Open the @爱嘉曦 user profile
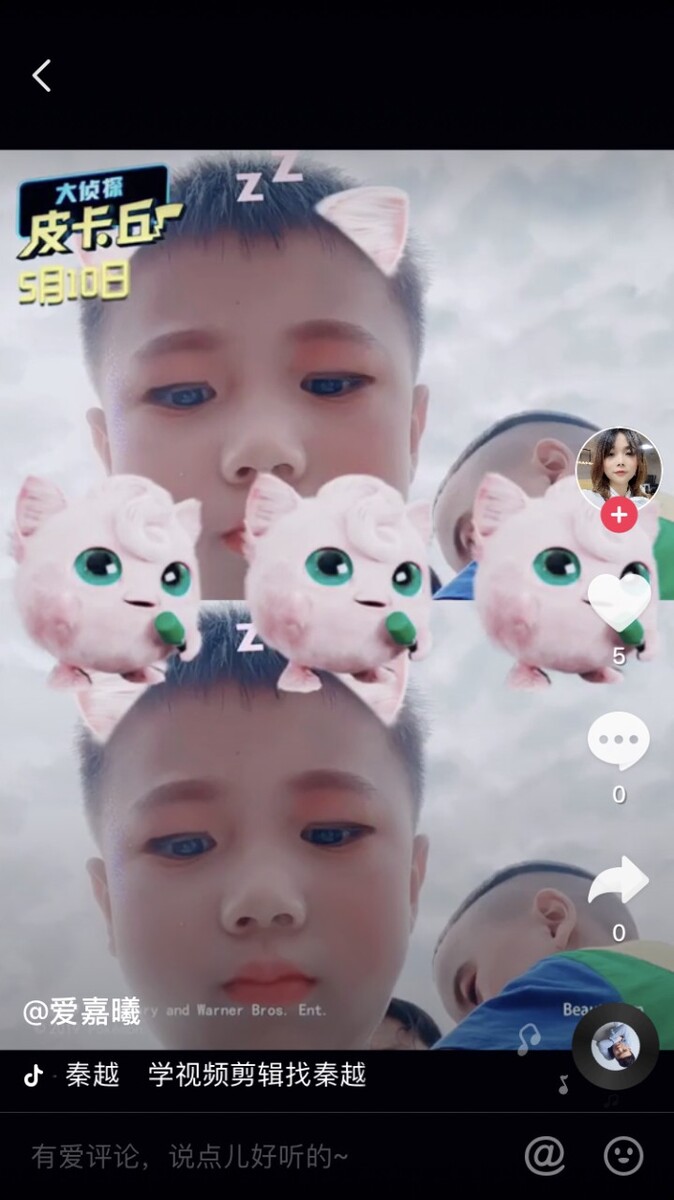674x1200 pixels. [82, 1011]
